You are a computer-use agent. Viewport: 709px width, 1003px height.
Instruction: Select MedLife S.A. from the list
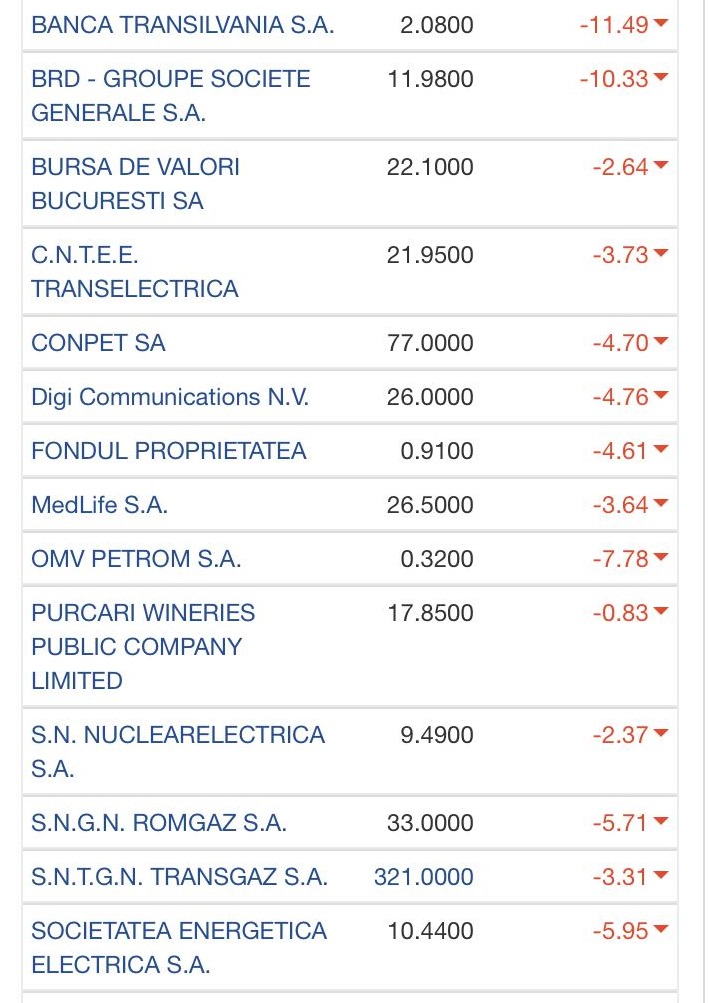[x=99, y=505]
